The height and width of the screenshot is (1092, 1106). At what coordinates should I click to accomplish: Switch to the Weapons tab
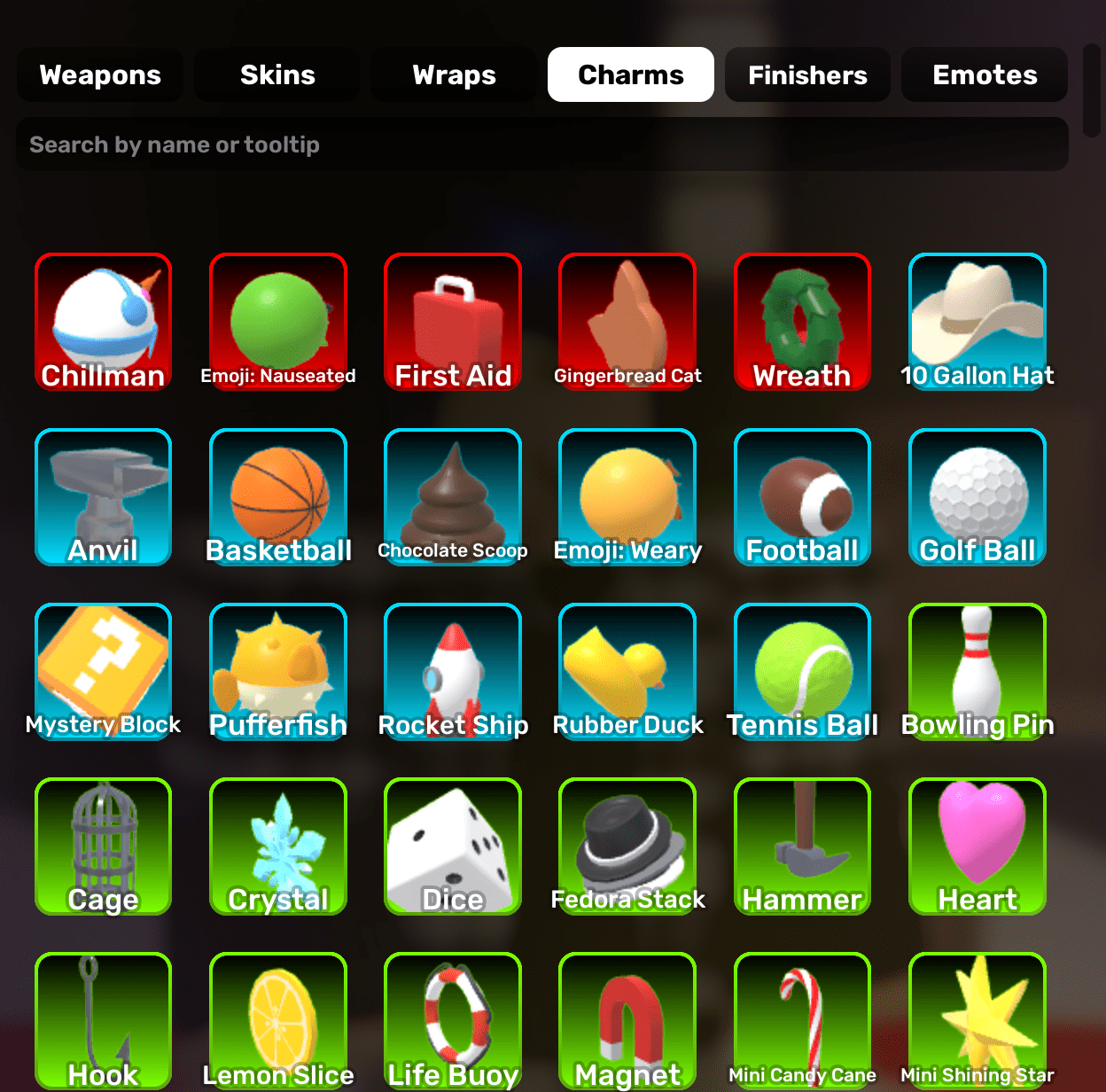point(100,75)
